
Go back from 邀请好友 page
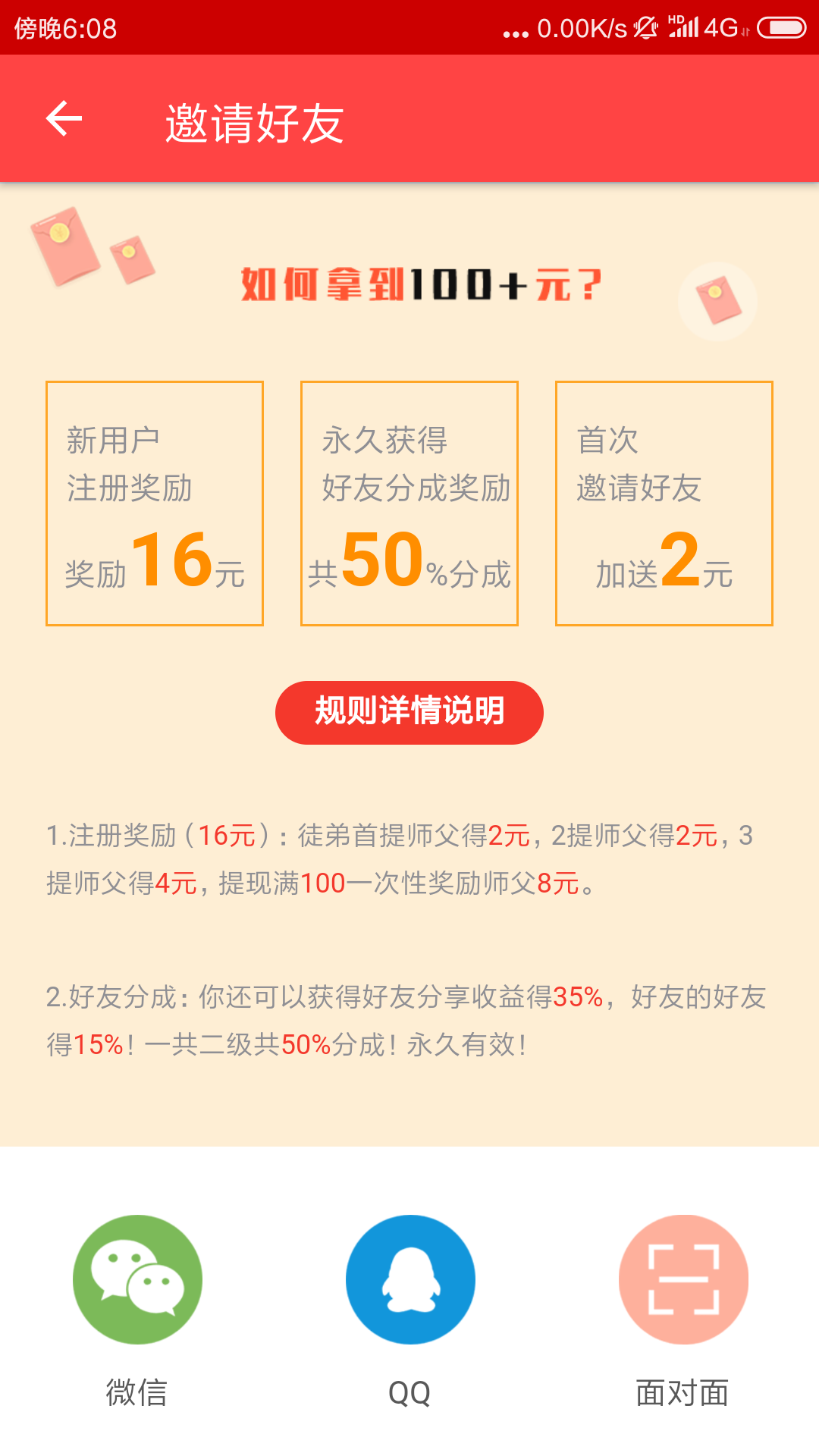pos(64,119)
